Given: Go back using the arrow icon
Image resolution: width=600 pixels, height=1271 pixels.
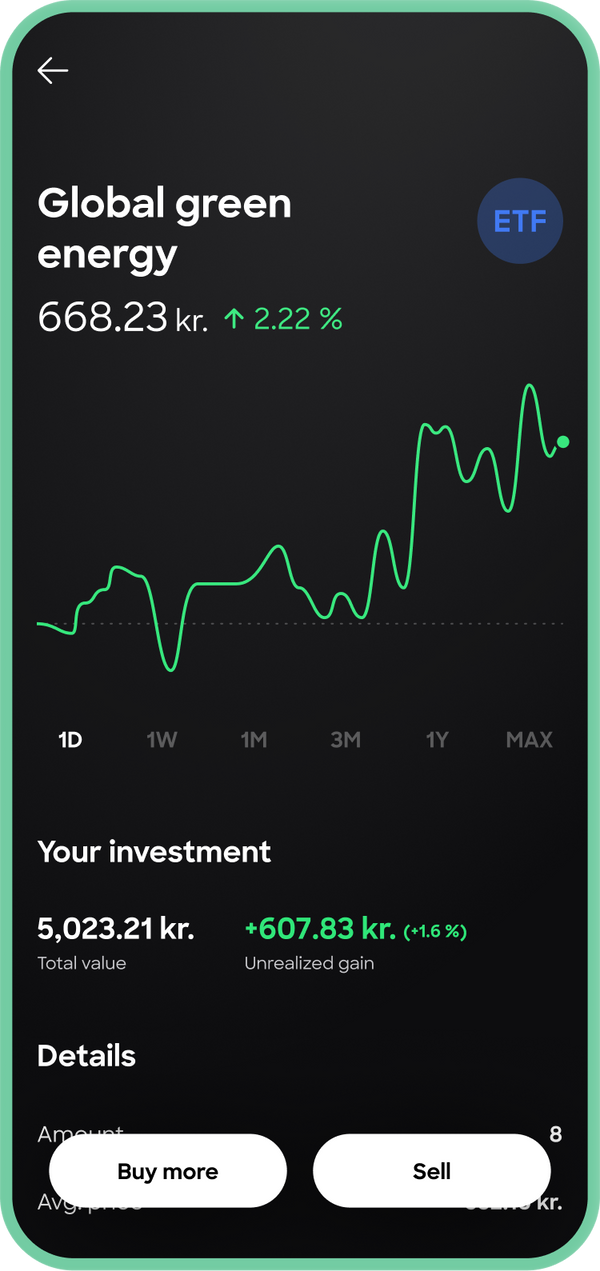Looking at the screenshot, I should (53, 70).
